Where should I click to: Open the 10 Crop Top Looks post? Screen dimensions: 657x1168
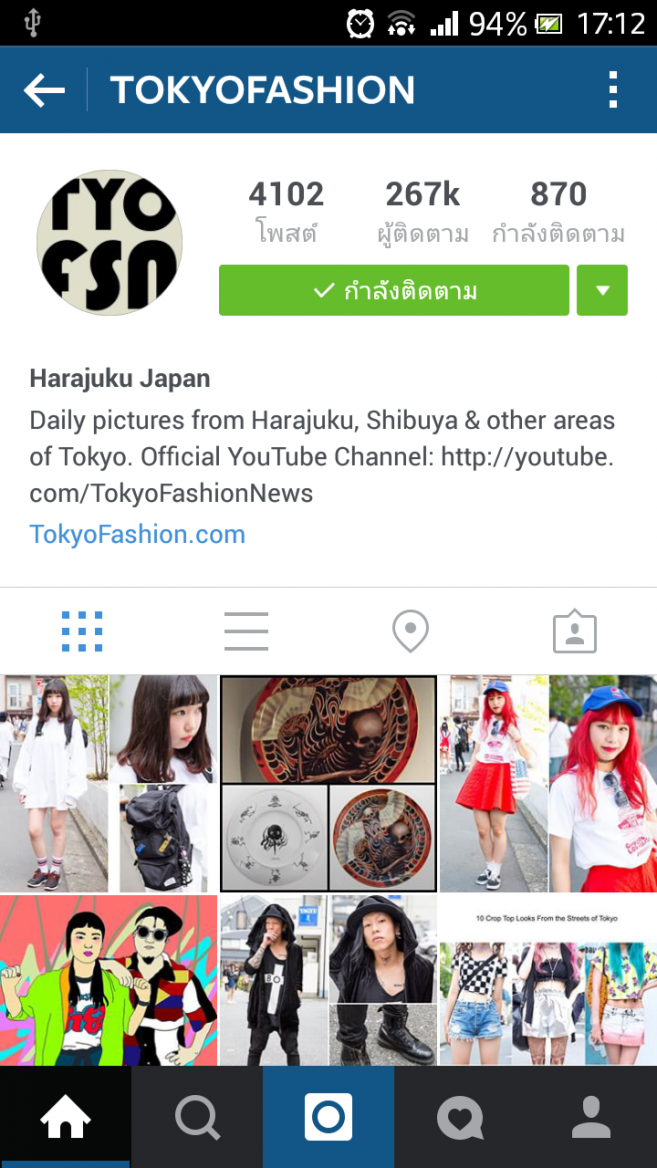pos(548,980)
